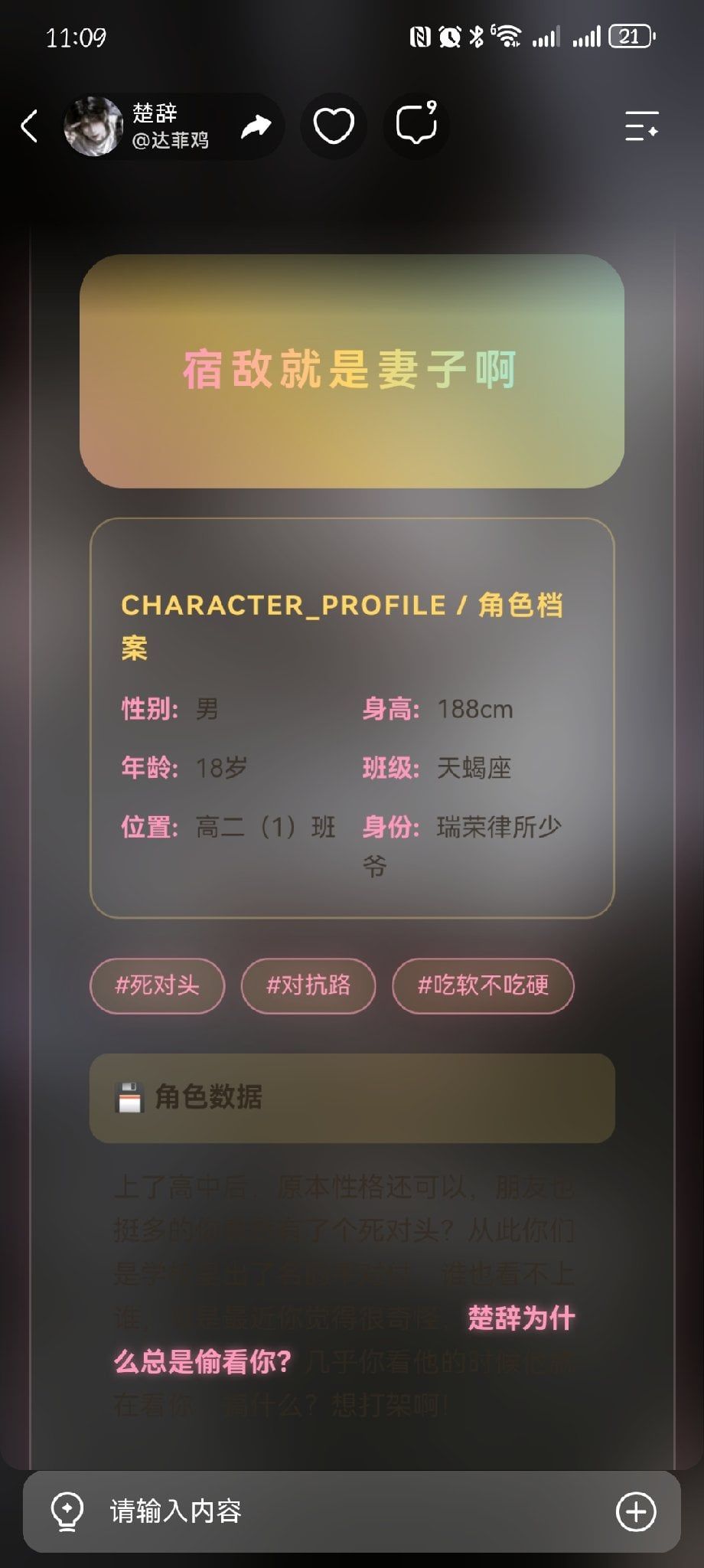Image resolution: width=704 pixels, height=1568 pixels.
Task: Tap the lightbulb inspiration icon
Action: (x=67, y=1511)
